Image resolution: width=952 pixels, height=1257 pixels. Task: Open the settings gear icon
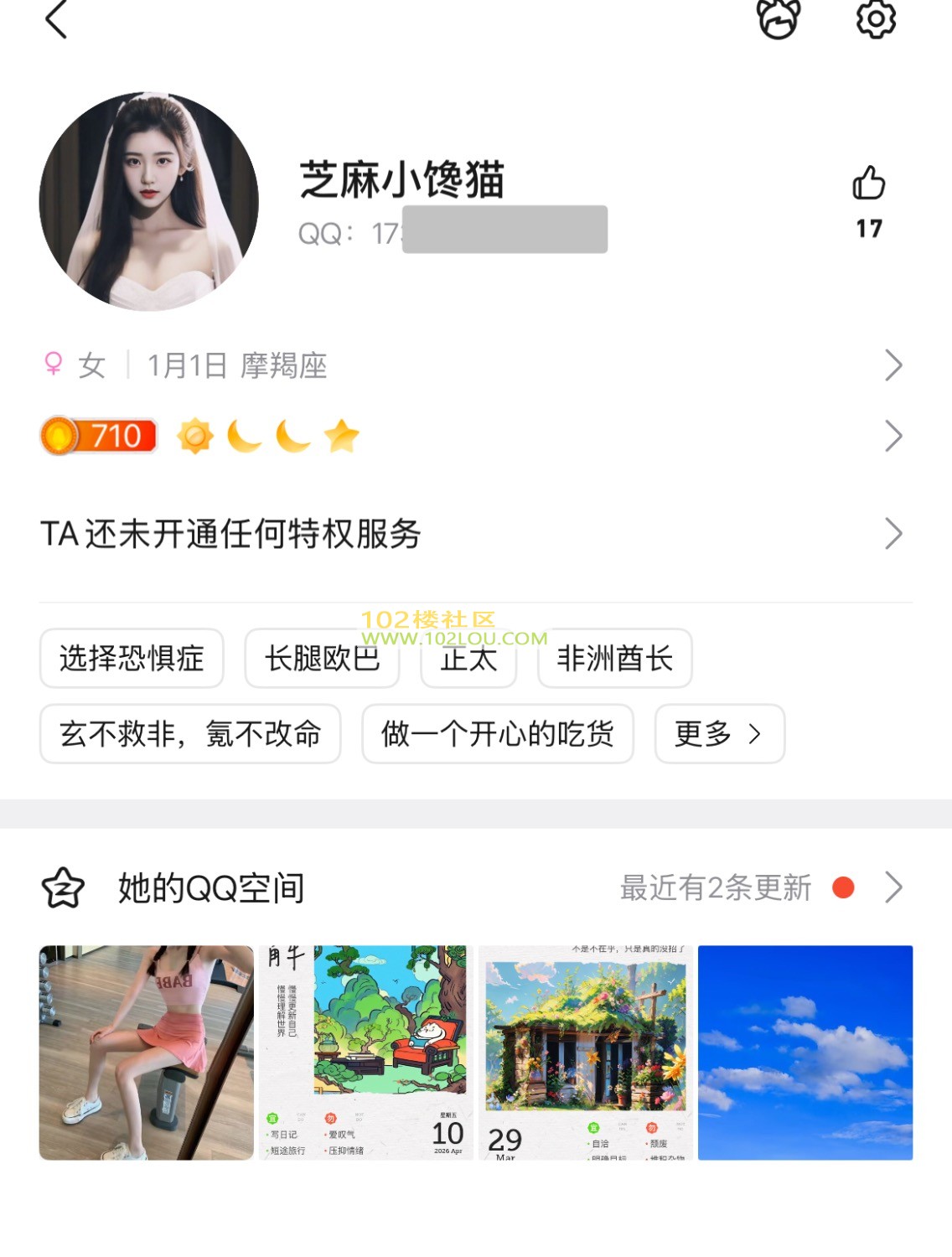pyautogui.click(x=876, y=18)
